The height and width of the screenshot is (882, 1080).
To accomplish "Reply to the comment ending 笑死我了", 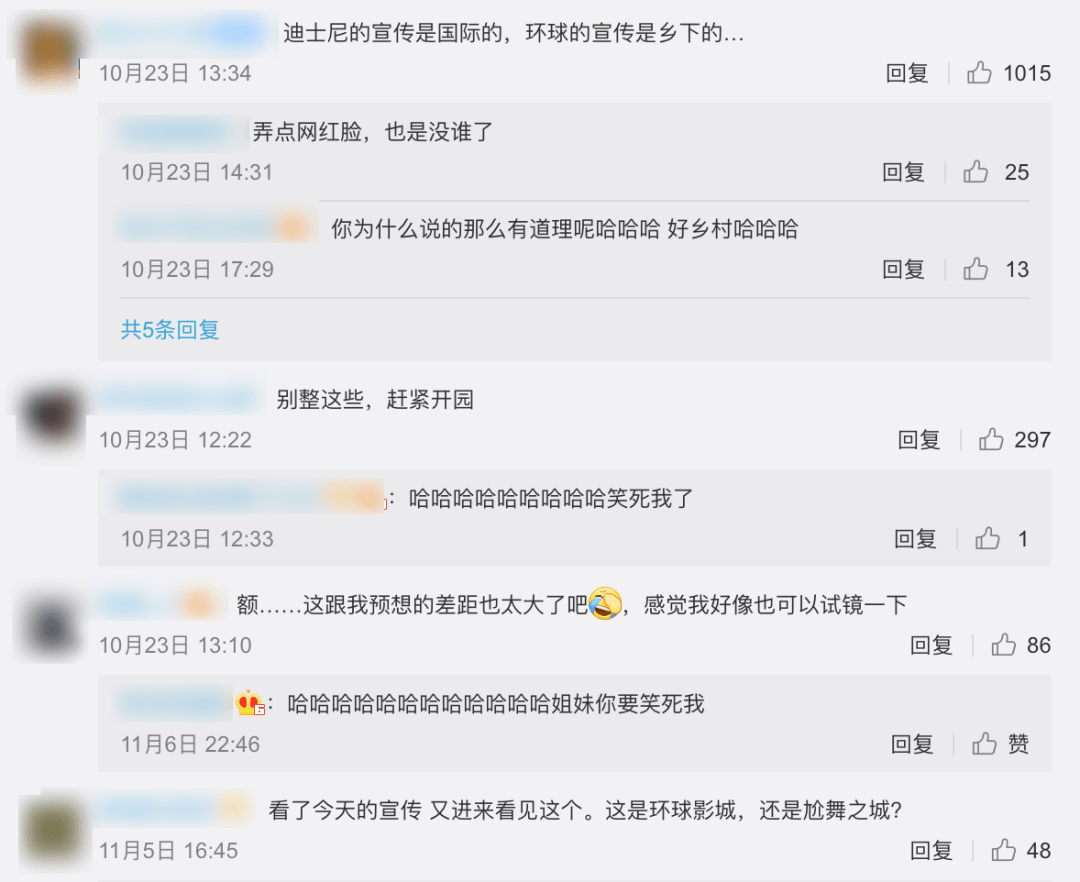I will click(915, 539).
